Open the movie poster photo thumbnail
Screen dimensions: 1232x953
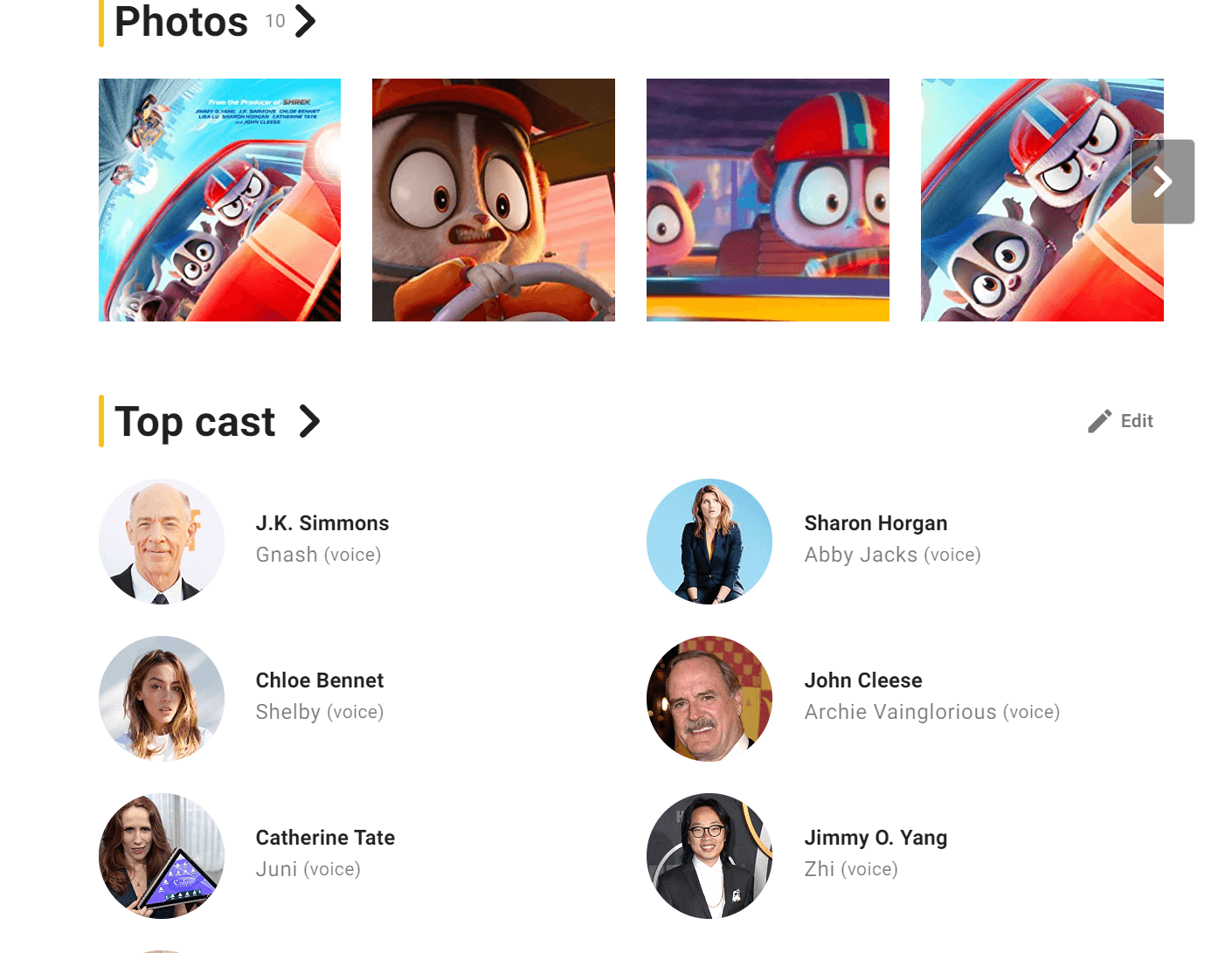click(219, 200)
